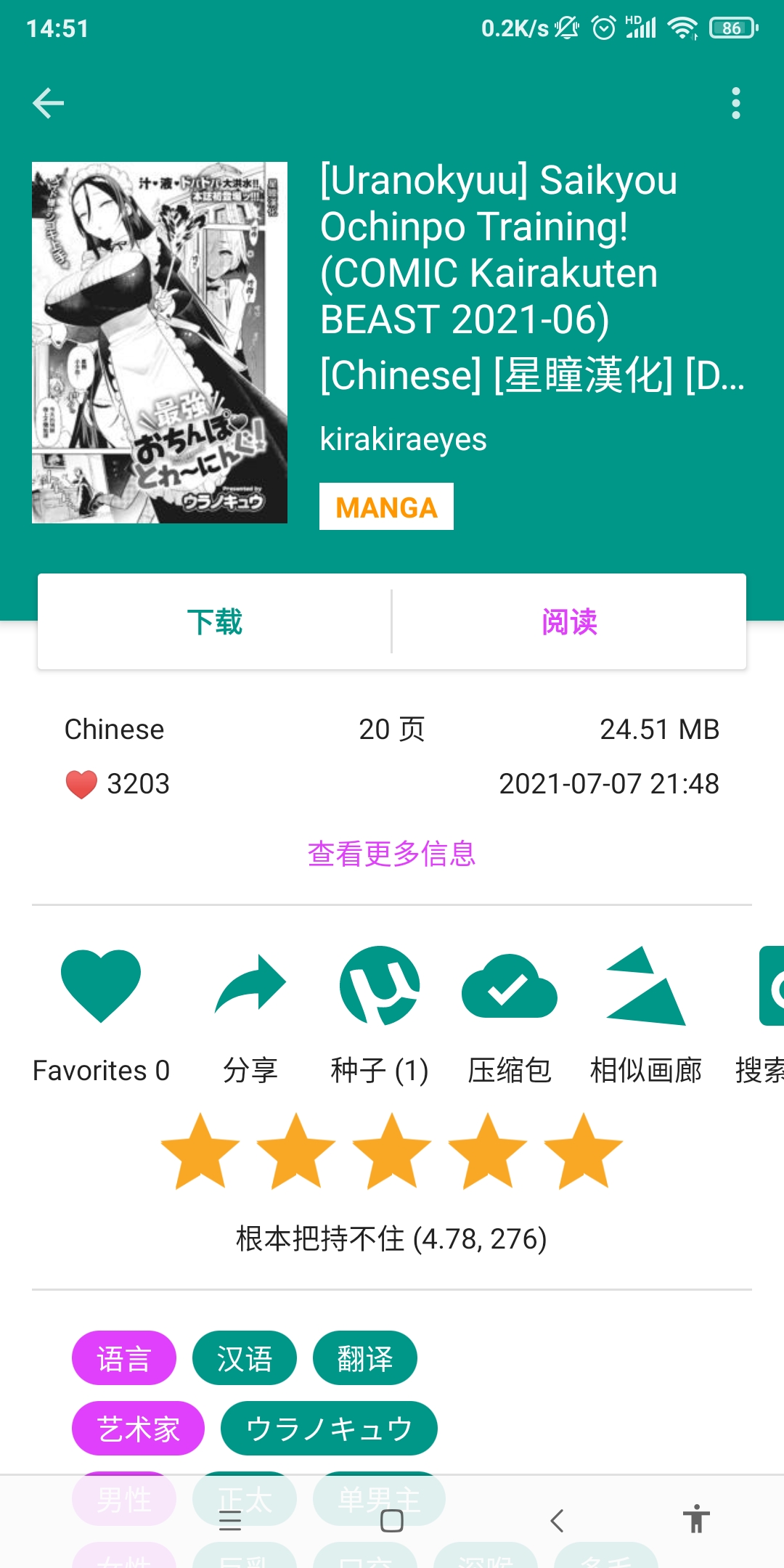Add gallery to Favorites

click(101, 987)
